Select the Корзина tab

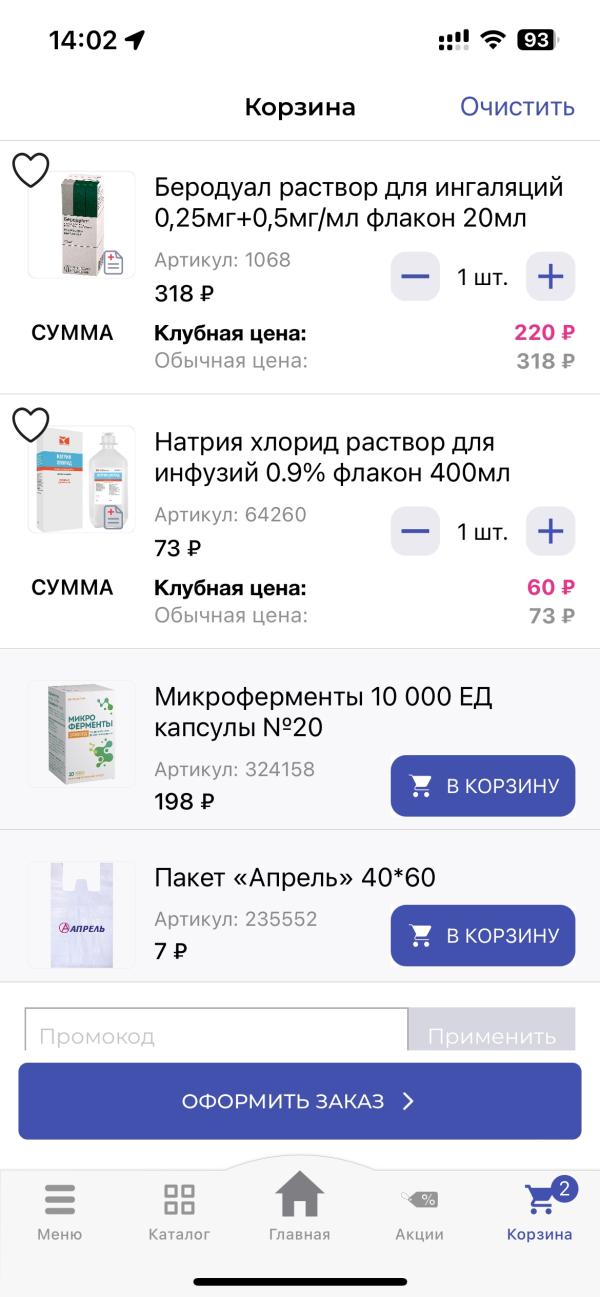[x=540, y=1212]
